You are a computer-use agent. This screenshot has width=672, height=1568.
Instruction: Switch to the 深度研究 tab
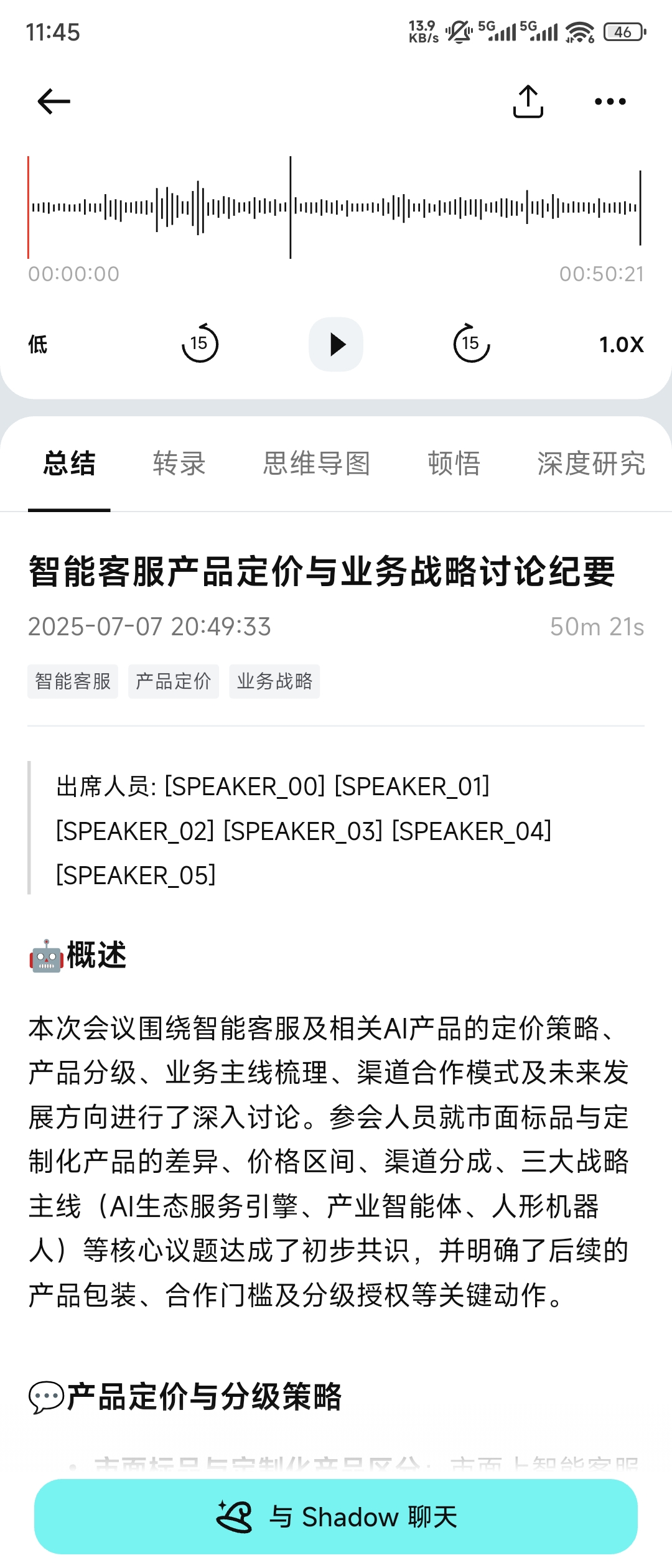[x=590, y=464]
